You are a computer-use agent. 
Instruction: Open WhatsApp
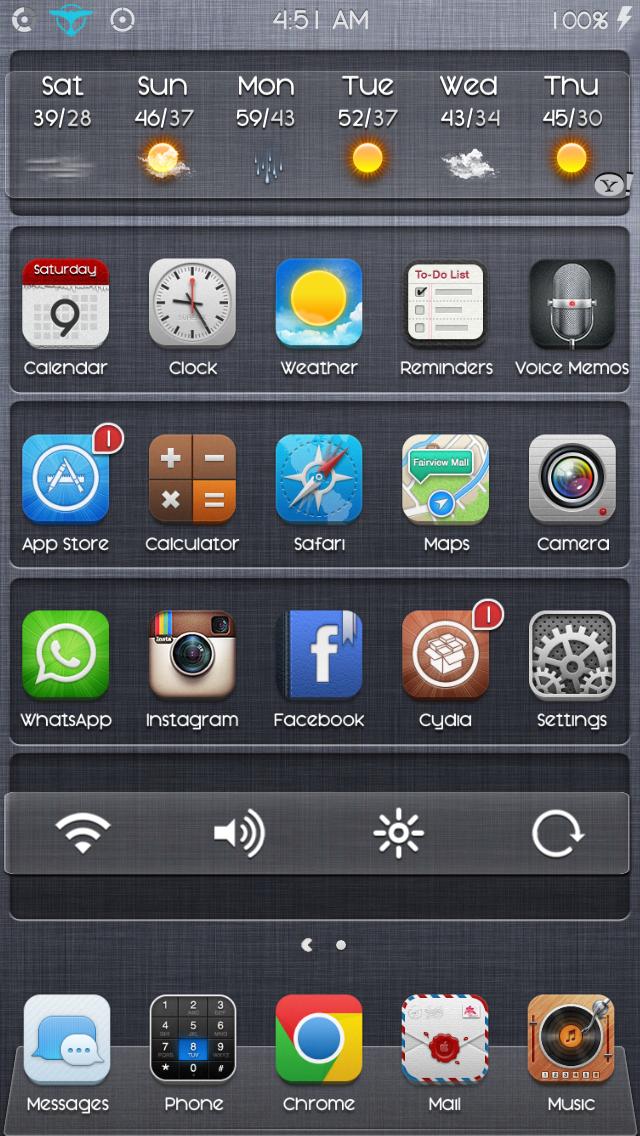[x=65, y=655]
